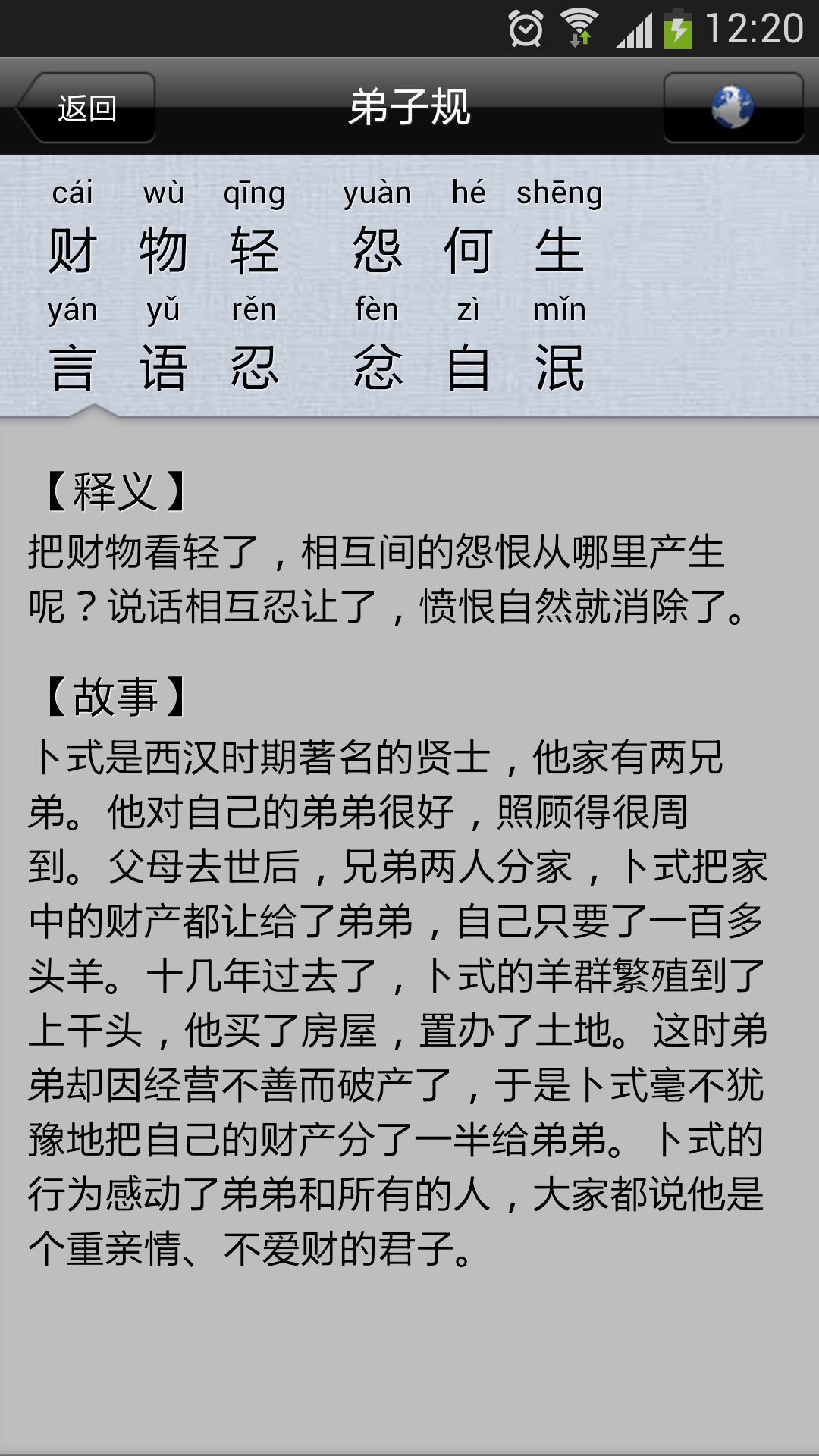This screenshot has width=819, height=1456.
Task: Tap the 返回 back button
Action: click(x=87, y=108)
